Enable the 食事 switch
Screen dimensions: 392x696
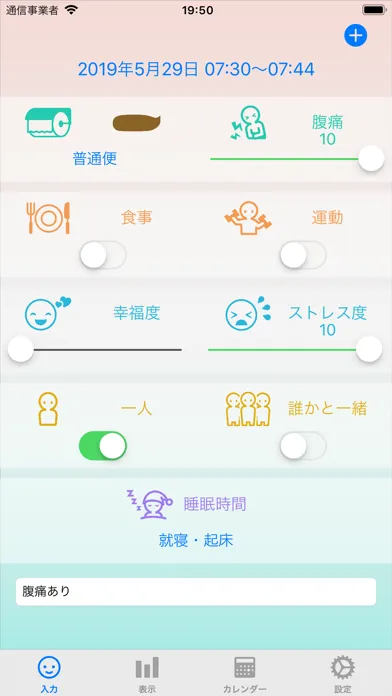(x=103, y=255)
